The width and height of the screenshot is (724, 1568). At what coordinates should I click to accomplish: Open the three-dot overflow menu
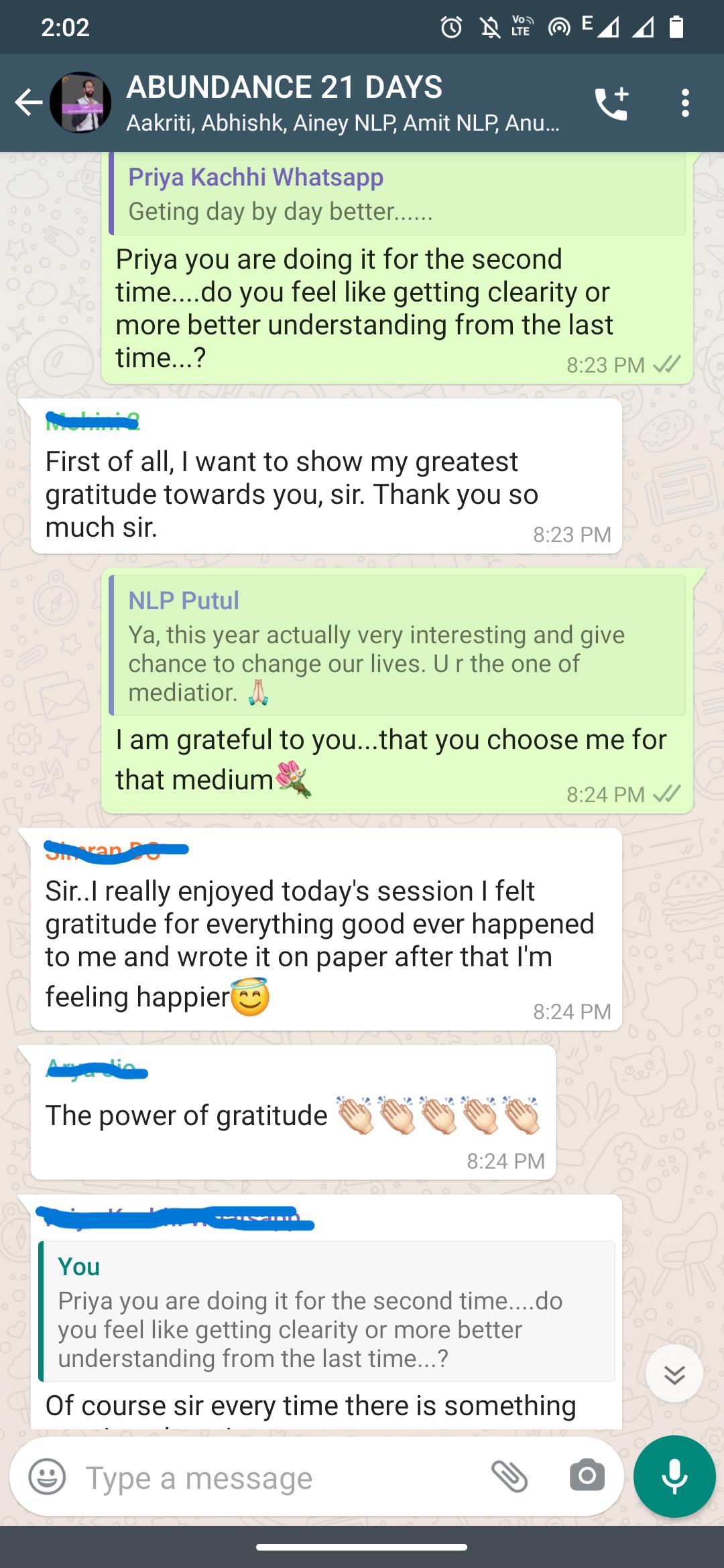(684, 103)
